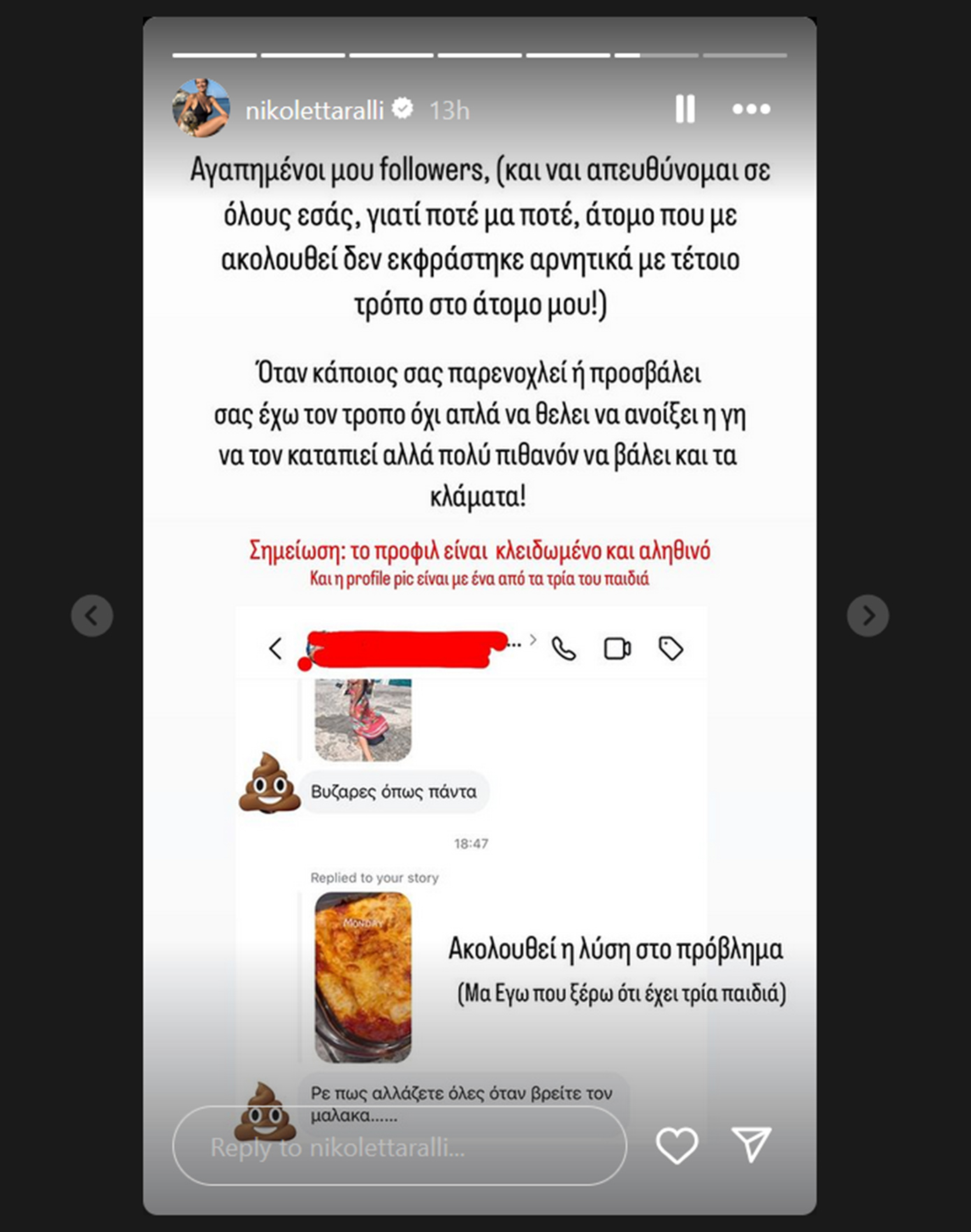The image size is (971, 1232).
Task: Pause the story playback
Action: (x=685, y=109)
